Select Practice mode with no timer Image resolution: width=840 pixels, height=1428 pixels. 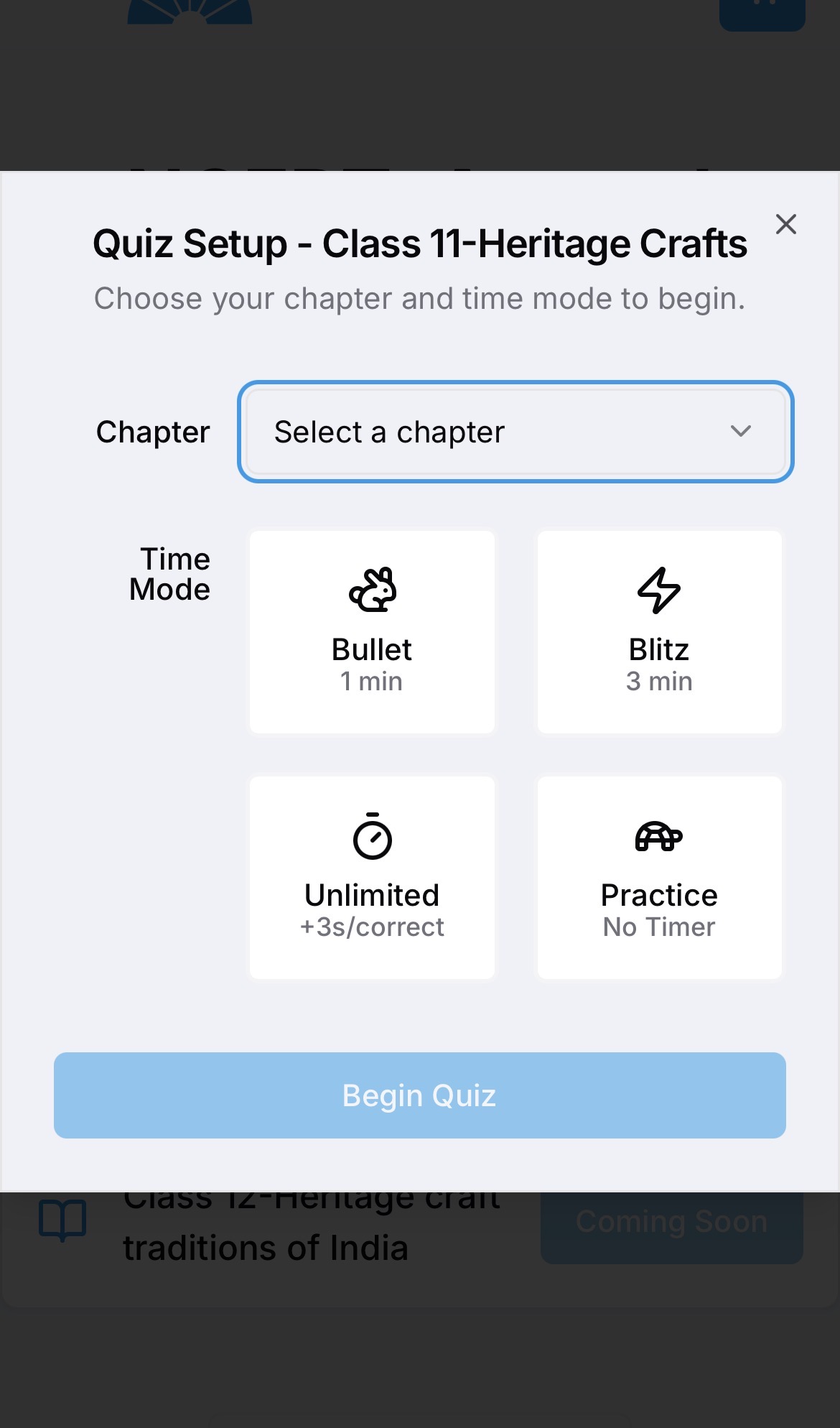pyautogui.click(x=659, y=877)
